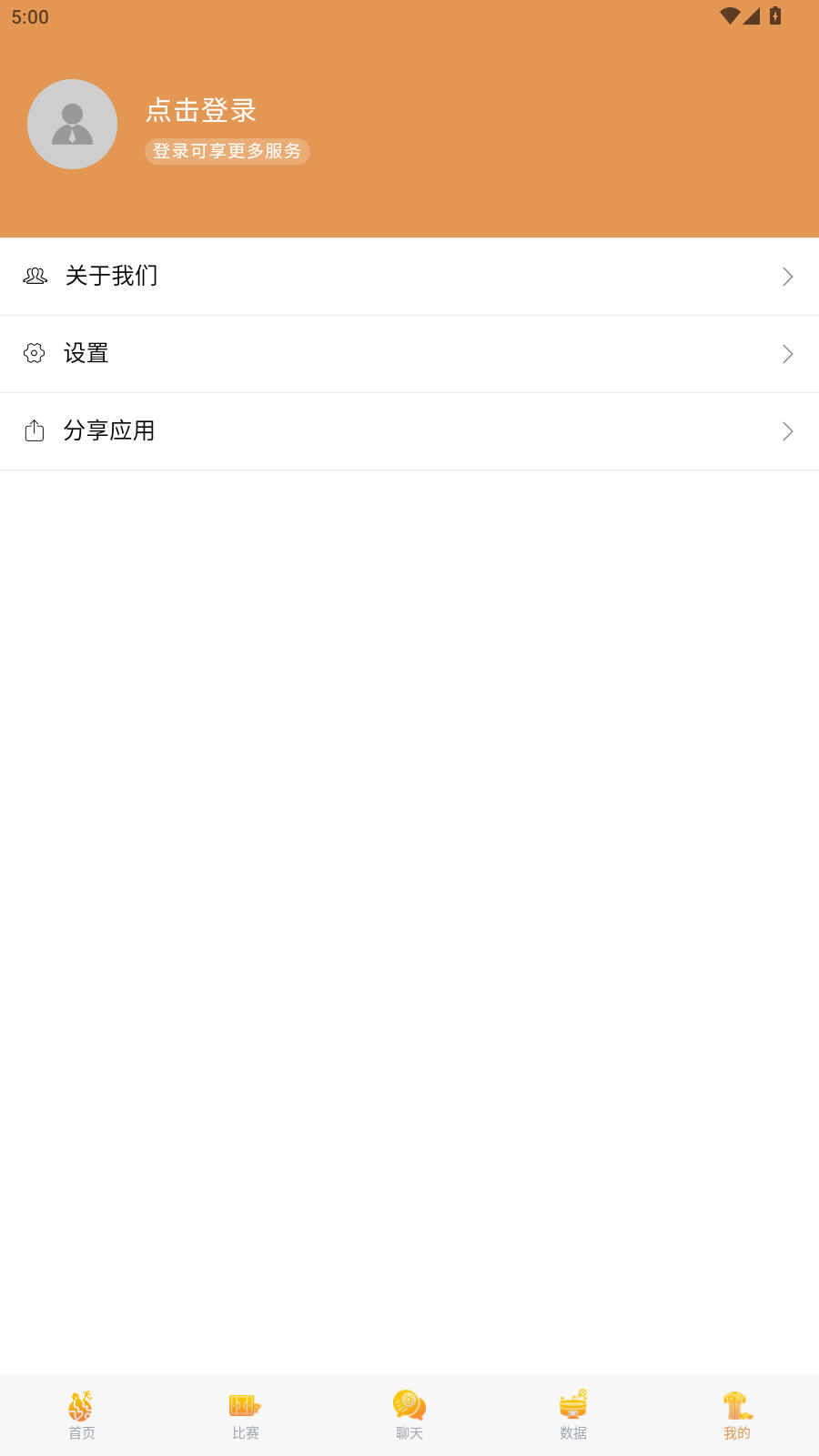Image resolution: width=819 pixels, height=1456 pixels.
Task: Expand the 关于我们 row chevron
Action: point(786,276)
